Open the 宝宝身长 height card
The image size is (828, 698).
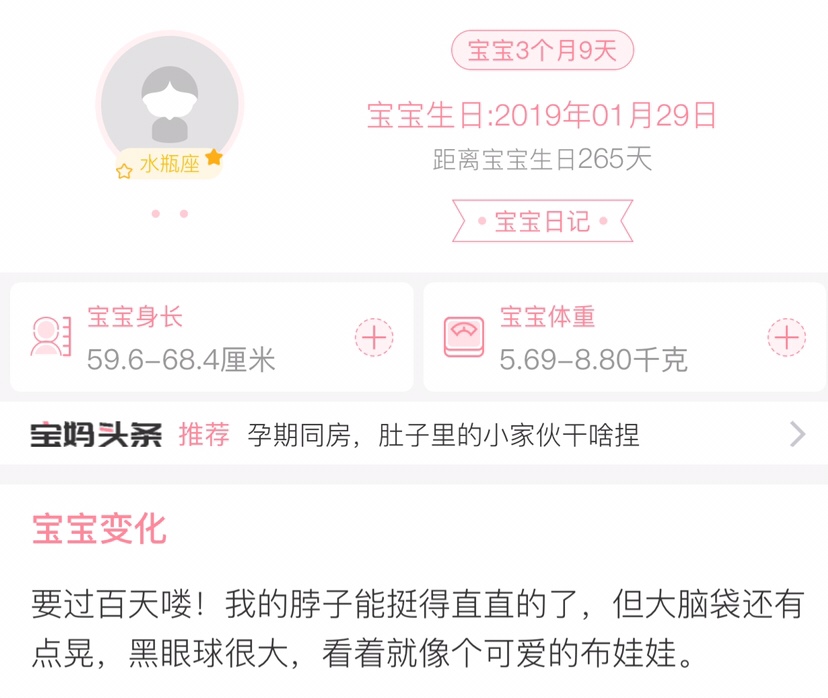coord(180,338)
